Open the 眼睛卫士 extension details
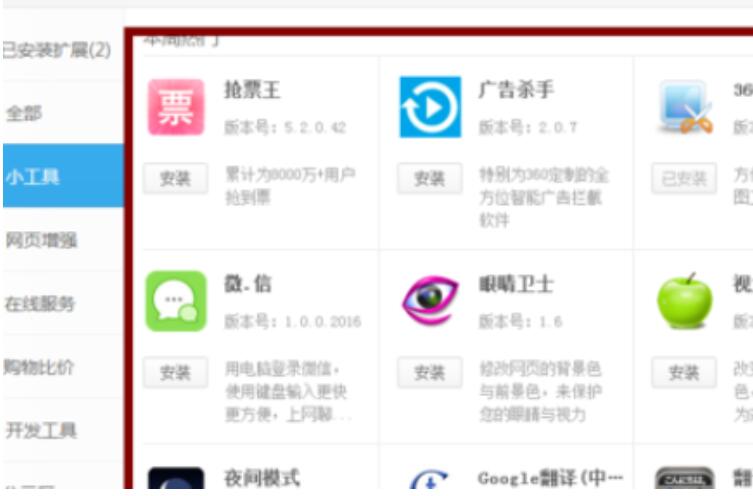The height and width of the screenshot is (496, 753). [516, 285]
